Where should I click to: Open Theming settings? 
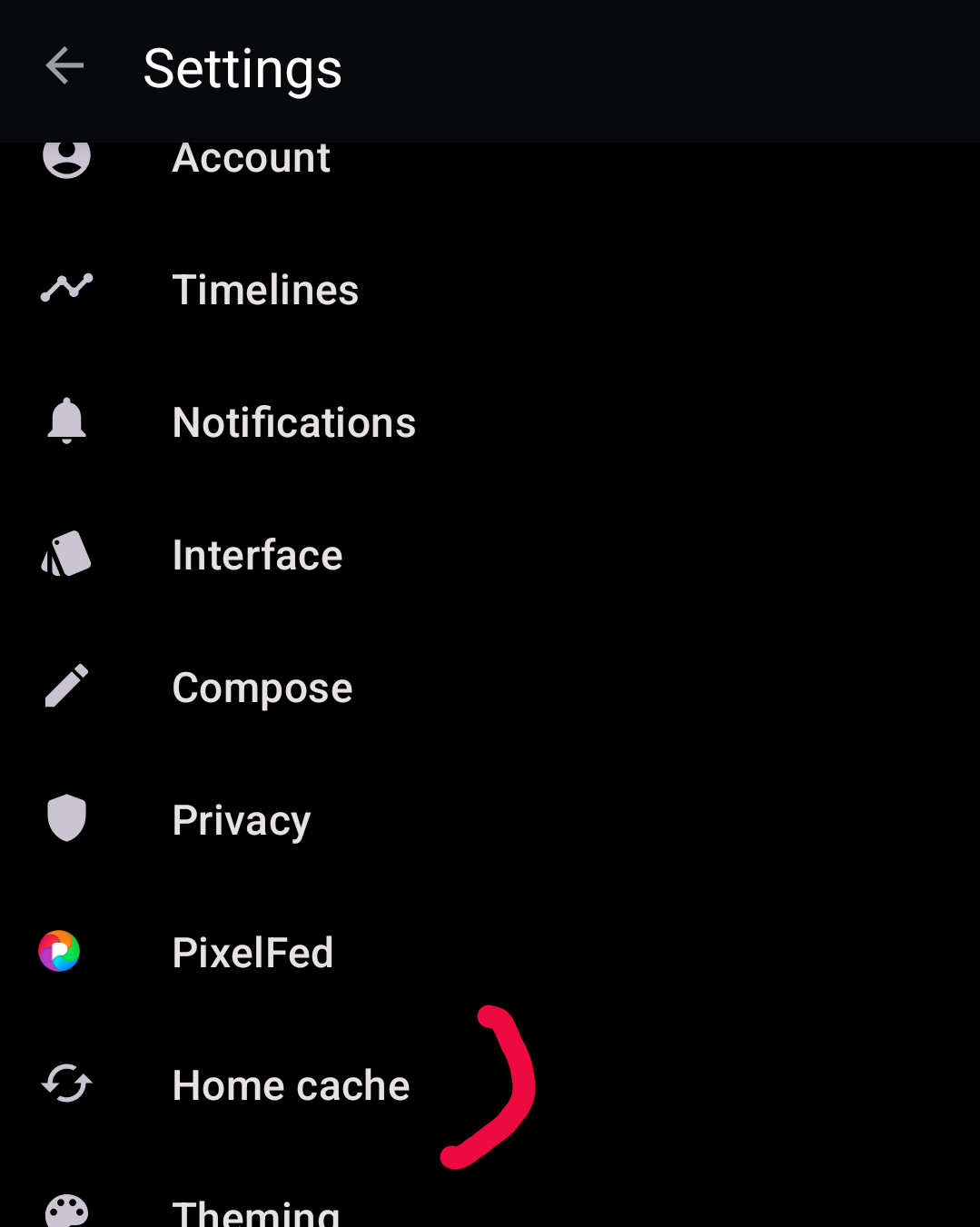coord(255,1212)
